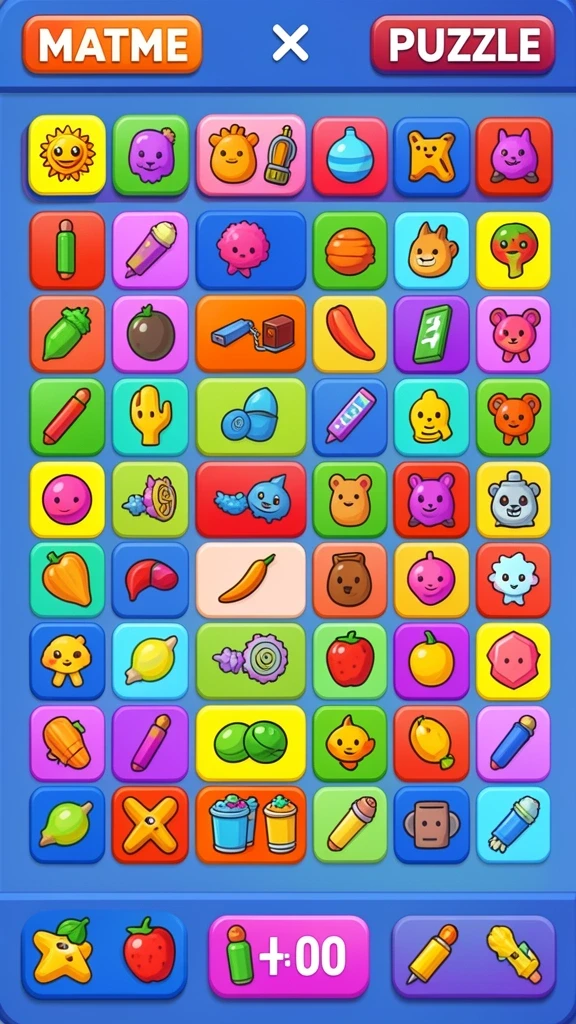Screen dimensions: 576x1024
Task: Select the smiling sun tile
Action: pos(67,155)
